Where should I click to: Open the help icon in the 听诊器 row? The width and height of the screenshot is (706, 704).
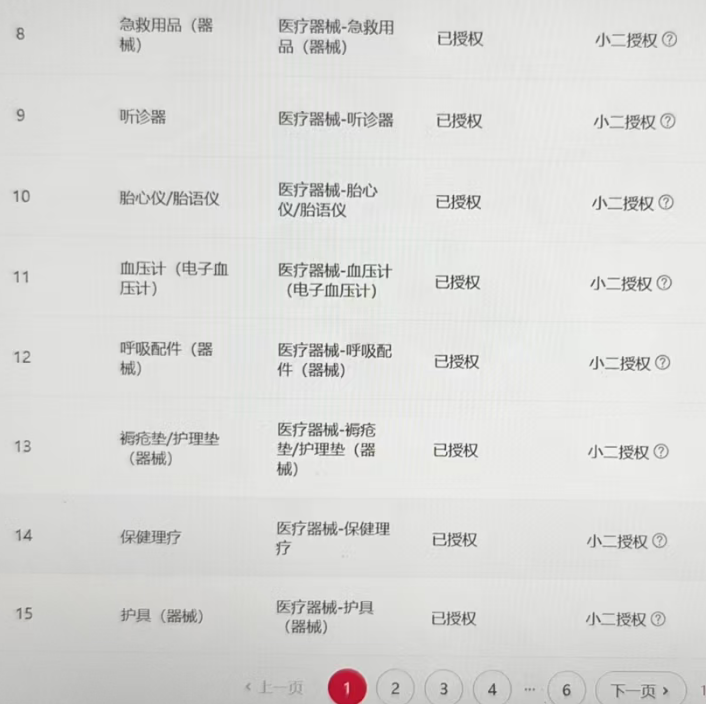coord(668,121)
